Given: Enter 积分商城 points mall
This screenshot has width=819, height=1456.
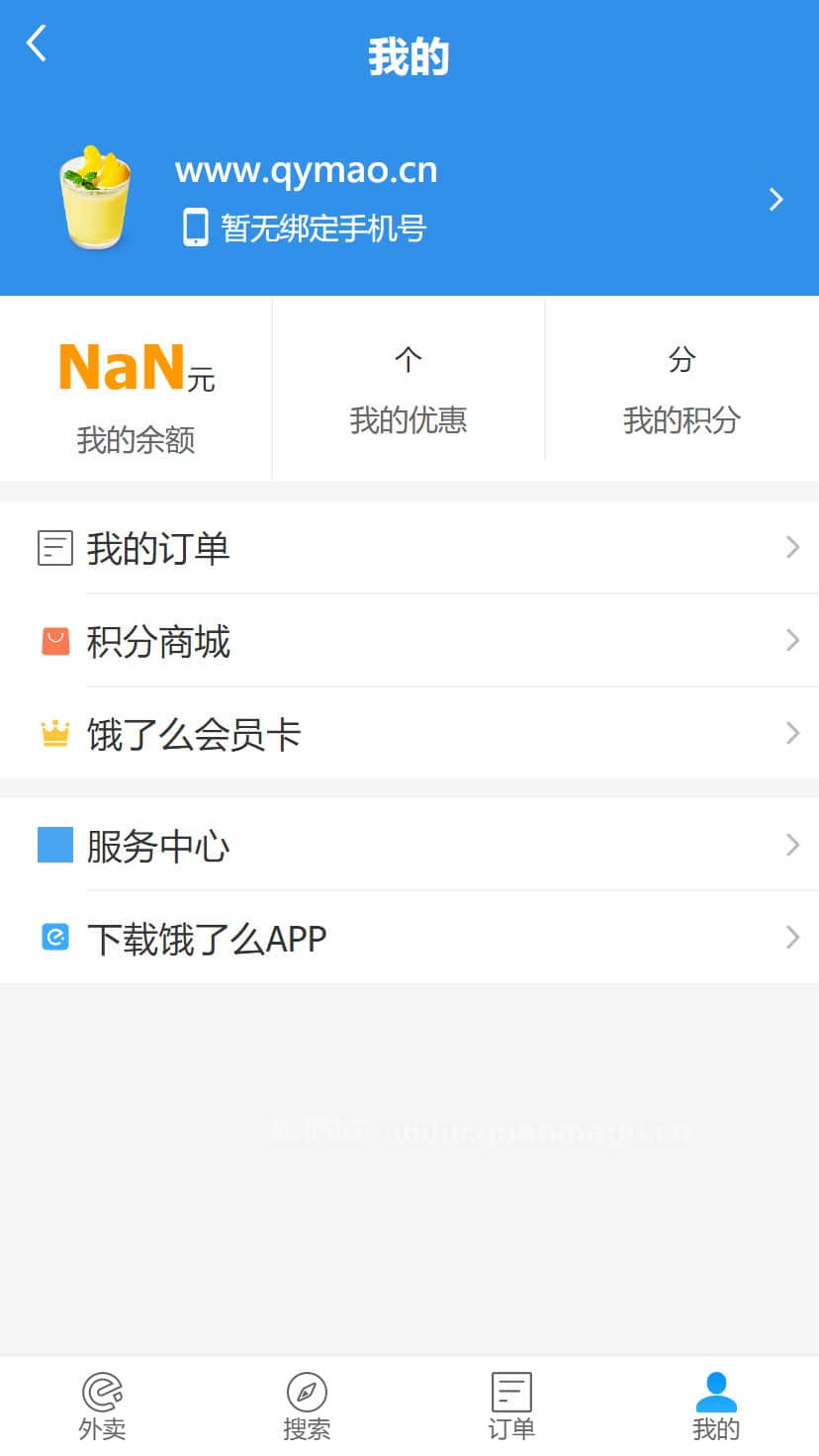Looking at the screenshot, I should click(409, 641).
